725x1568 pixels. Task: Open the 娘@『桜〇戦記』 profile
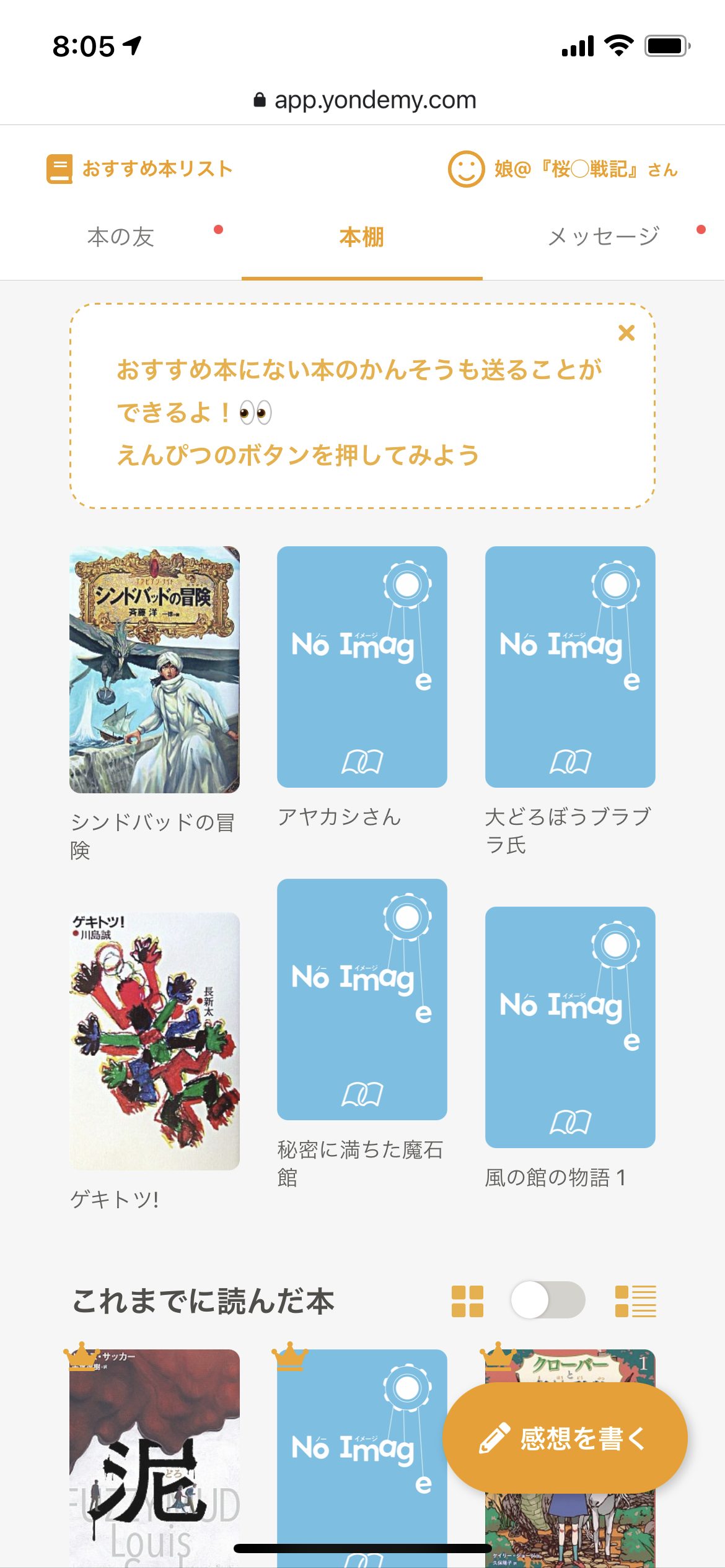[563, 169]
